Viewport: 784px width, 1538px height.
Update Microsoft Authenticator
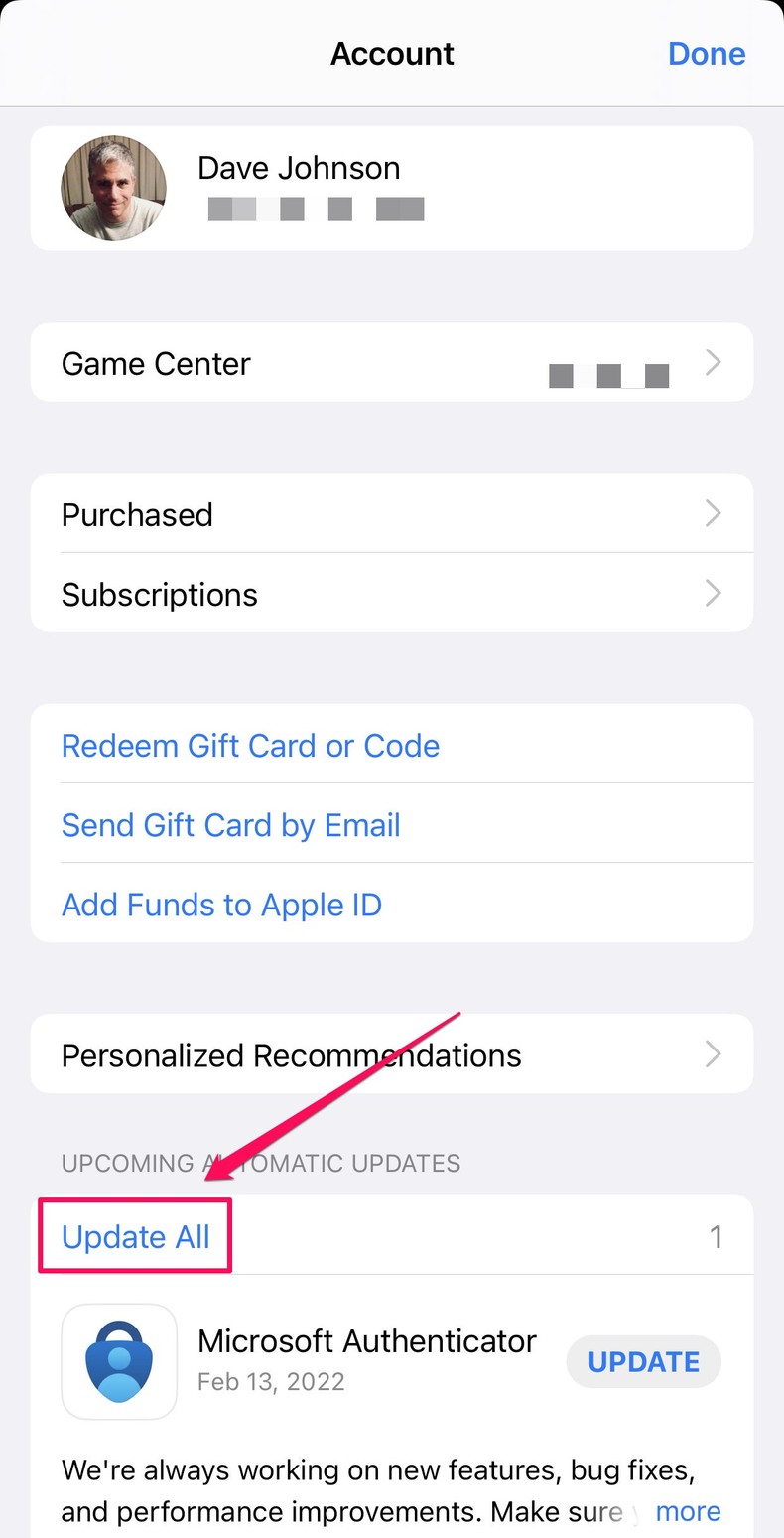[643, 1361]
